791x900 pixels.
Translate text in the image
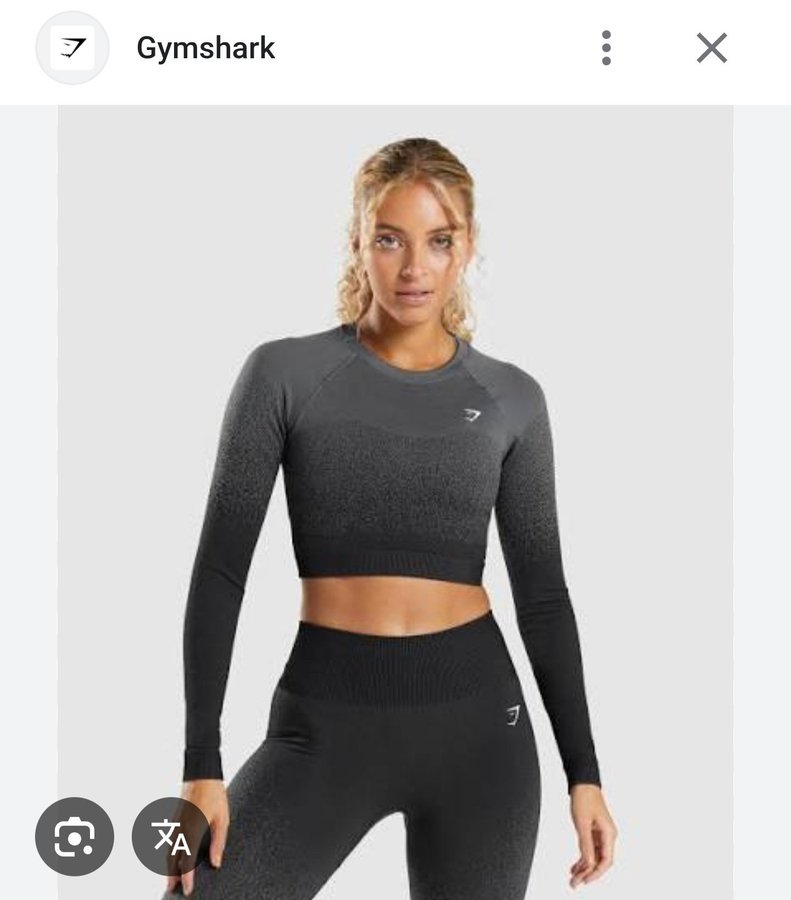(171, 836)
